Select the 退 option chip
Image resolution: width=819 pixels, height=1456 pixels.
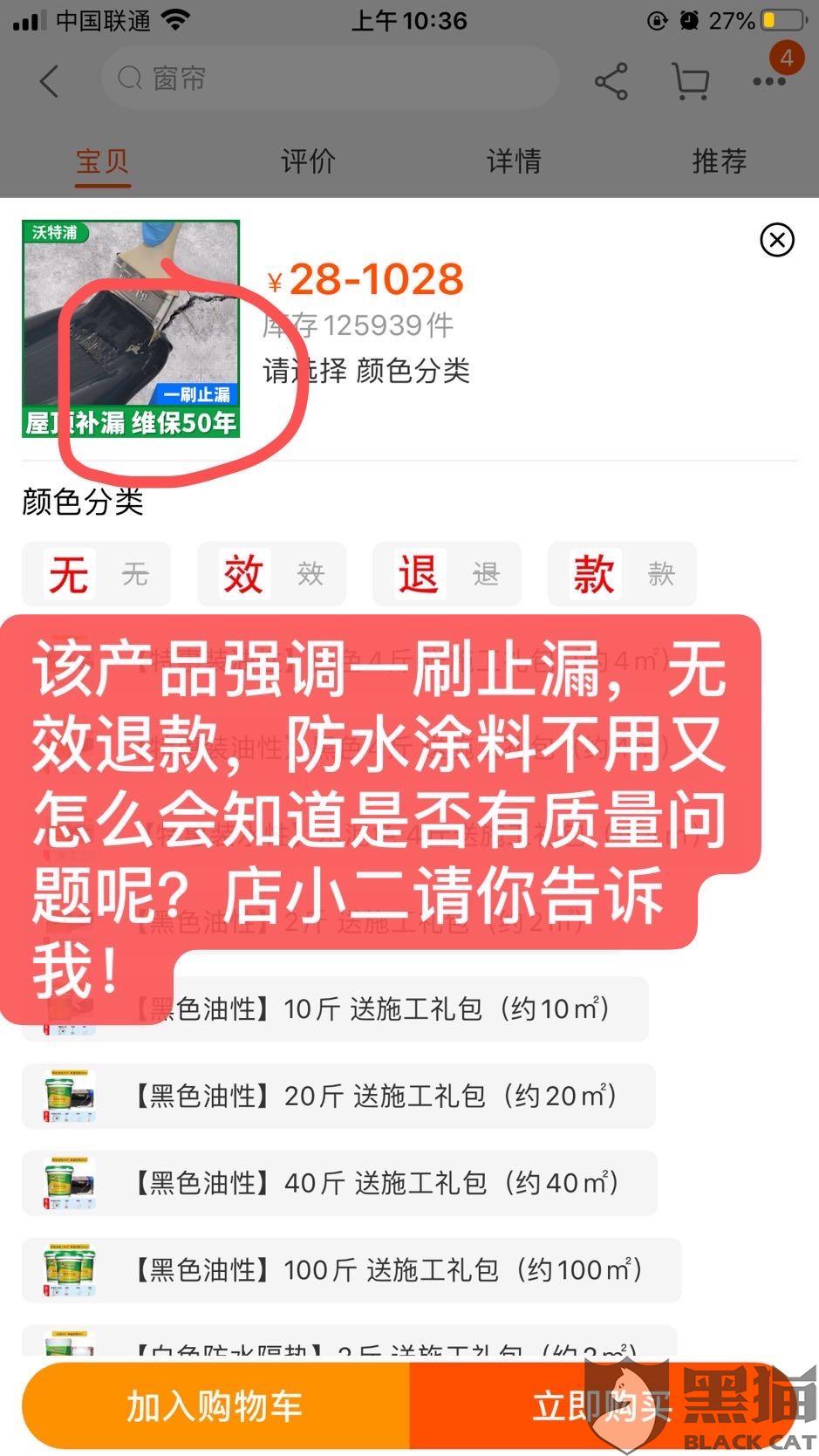tap(447, 574)
